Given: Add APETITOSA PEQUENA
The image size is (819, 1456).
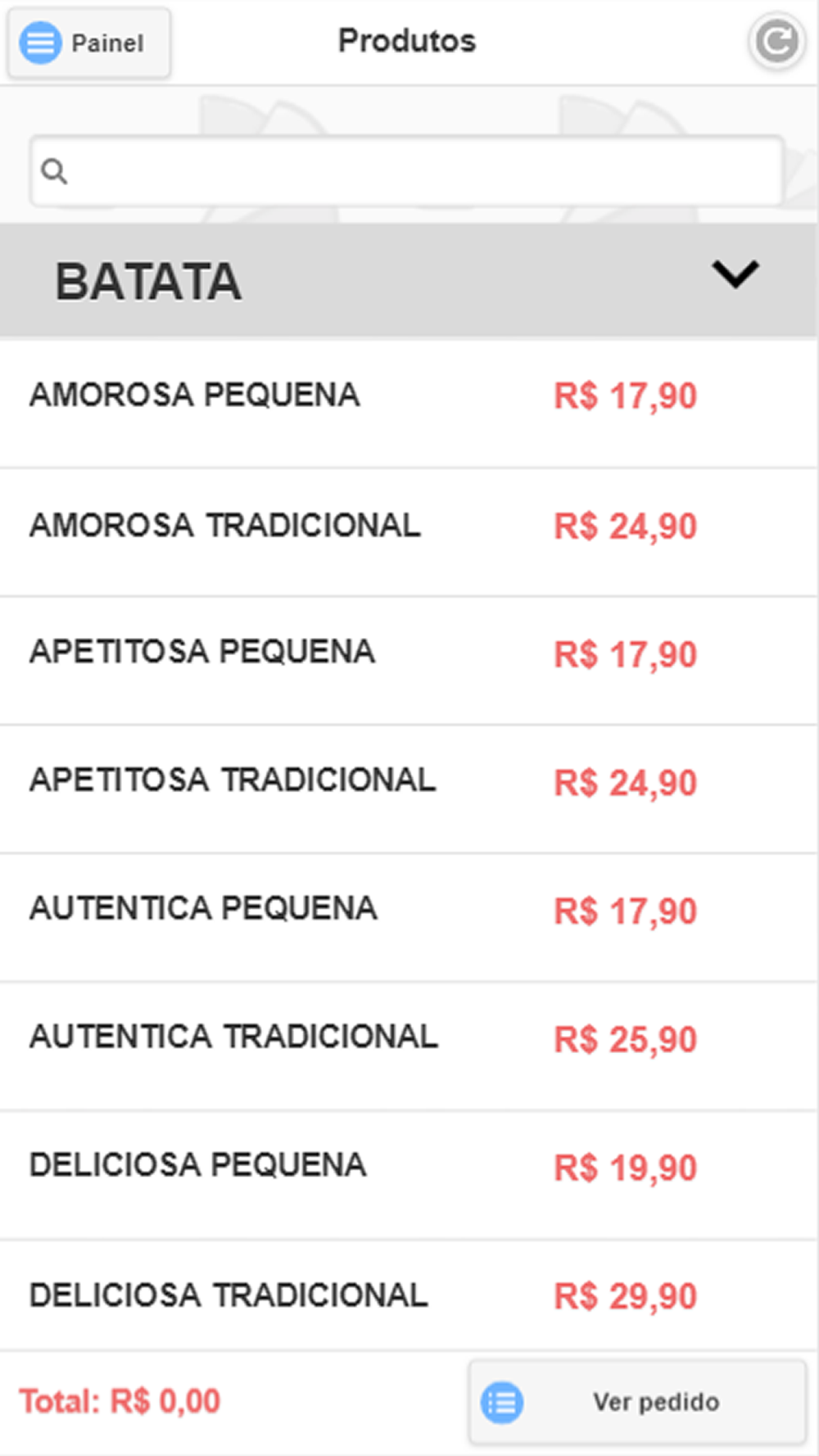Looking at the screenshot, I should [409, 661].
